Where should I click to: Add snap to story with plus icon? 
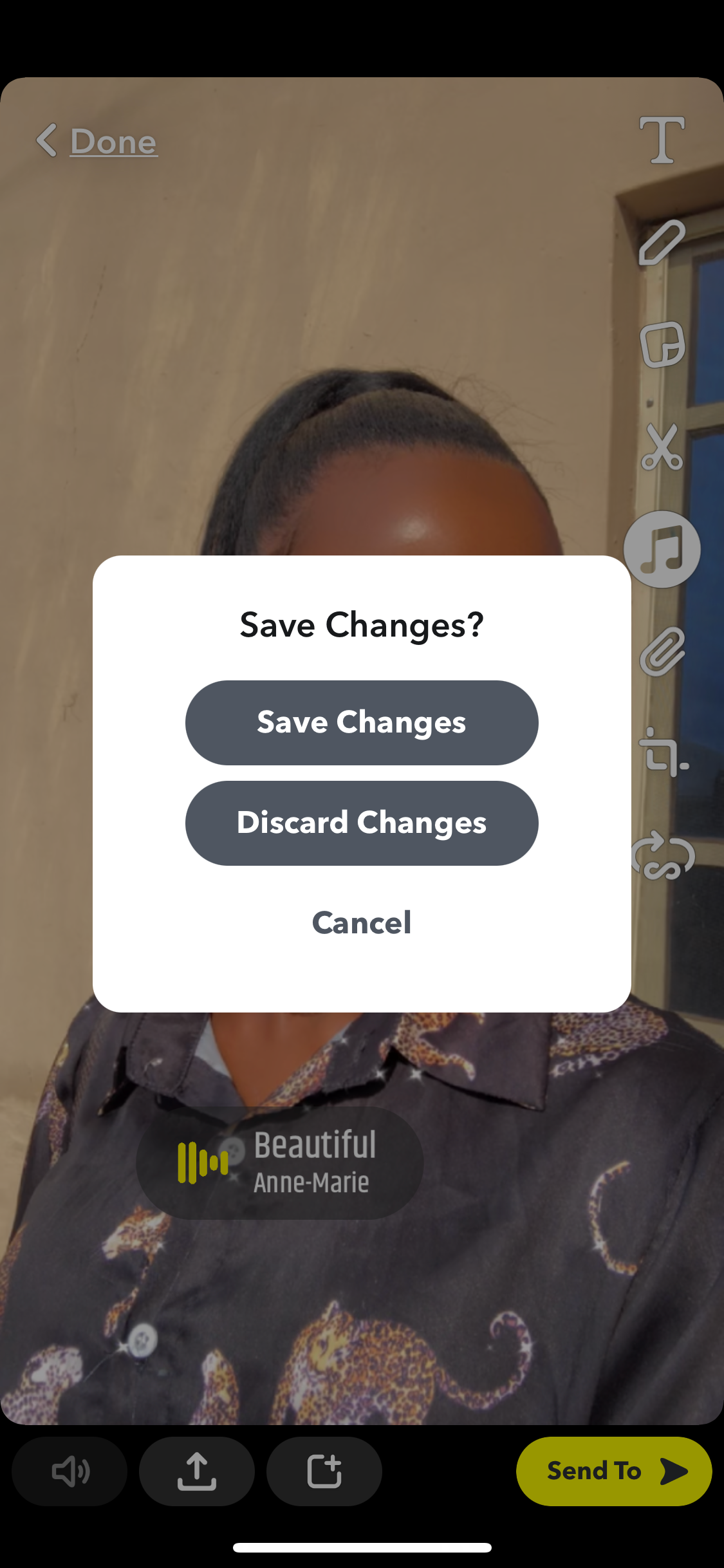point(324,1471)
